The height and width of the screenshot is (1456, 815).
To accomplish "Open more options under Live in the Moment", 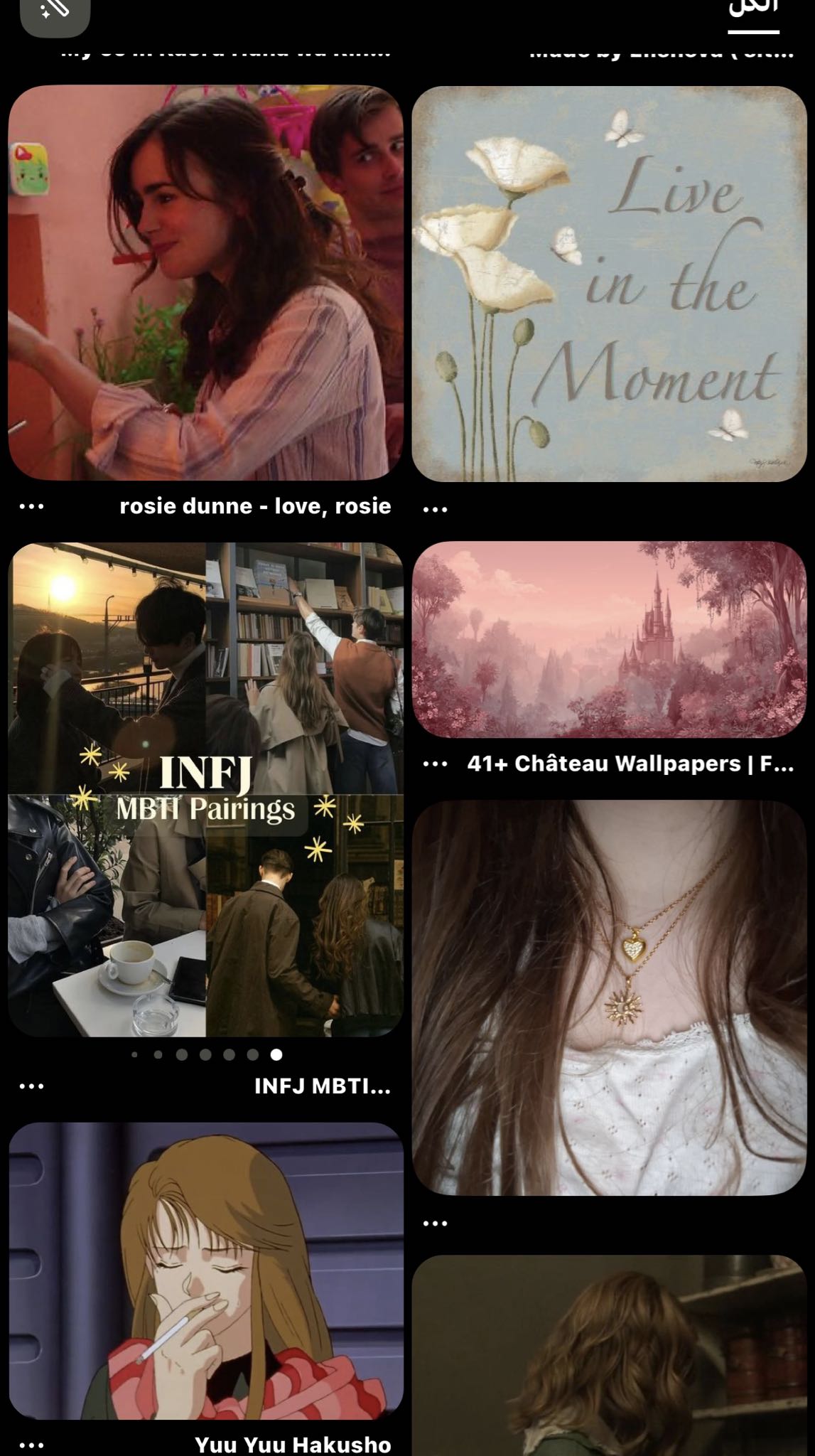I will 435,509.
